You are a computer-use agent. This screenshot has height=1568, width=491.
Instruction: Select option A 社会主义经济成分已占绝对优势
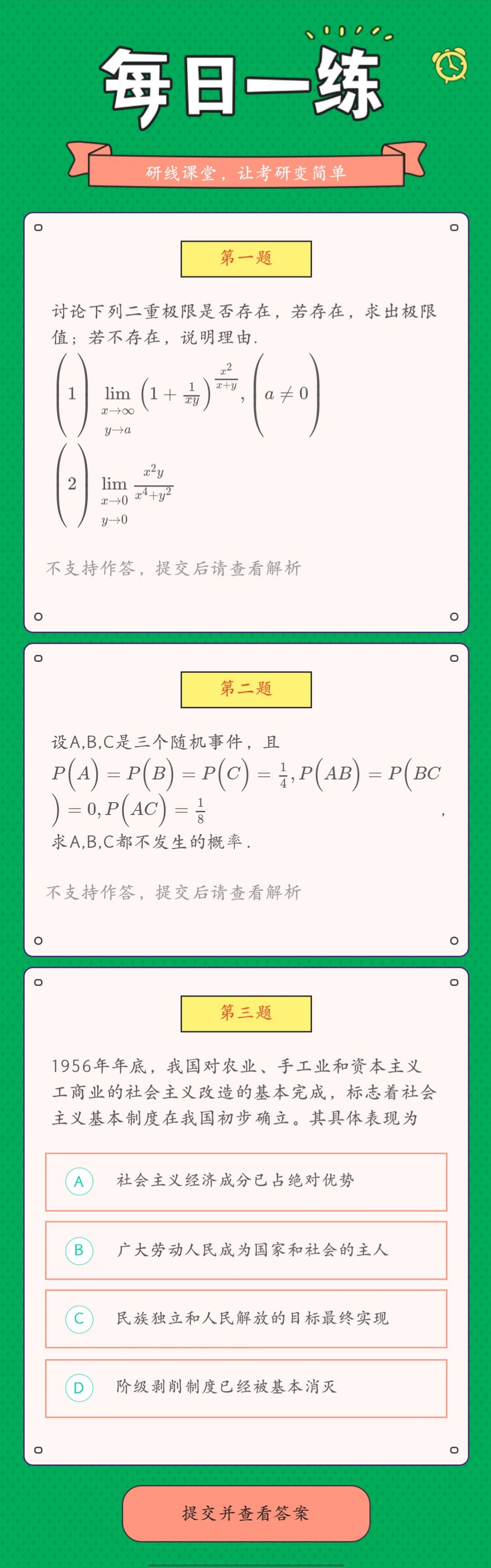pos(245,1182)
